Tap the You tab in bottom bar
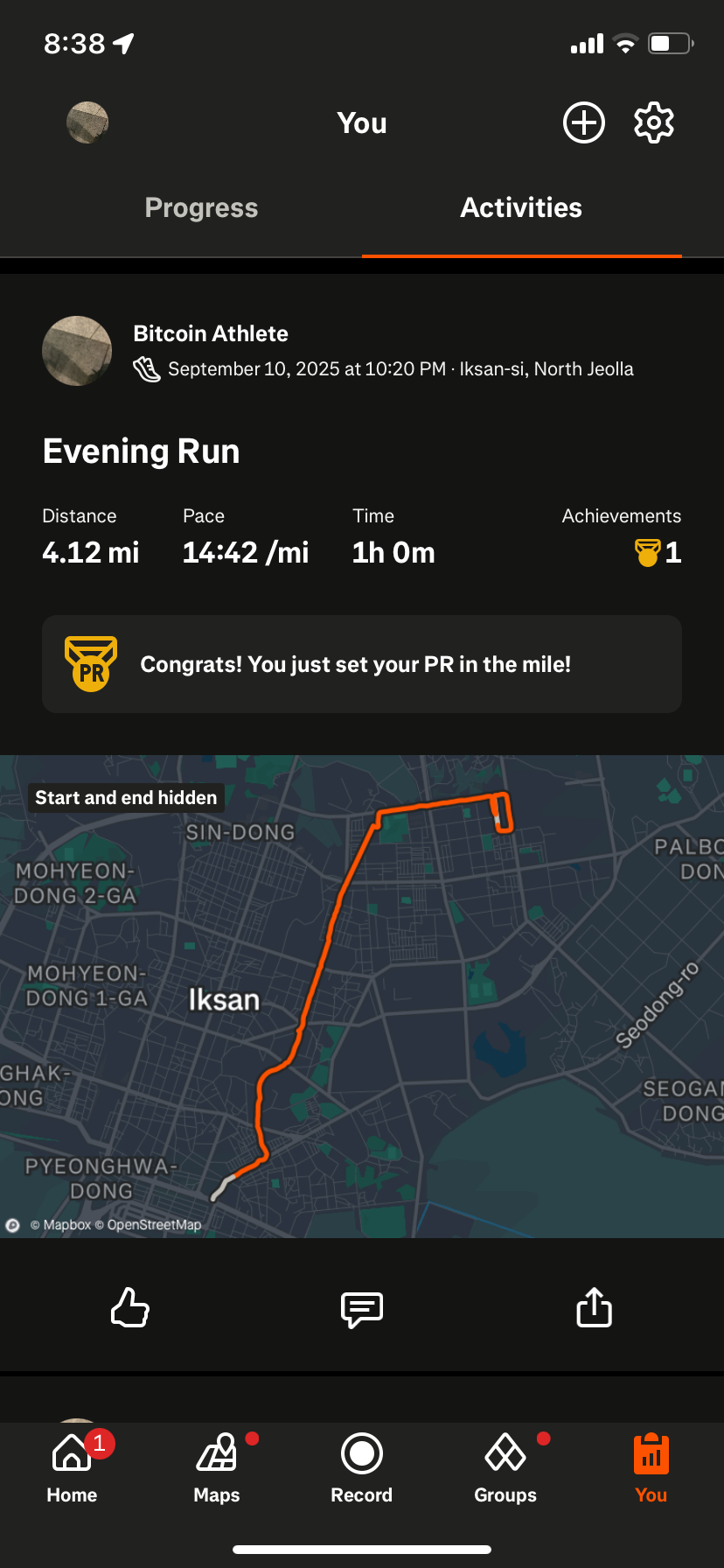 (651, 1468)
